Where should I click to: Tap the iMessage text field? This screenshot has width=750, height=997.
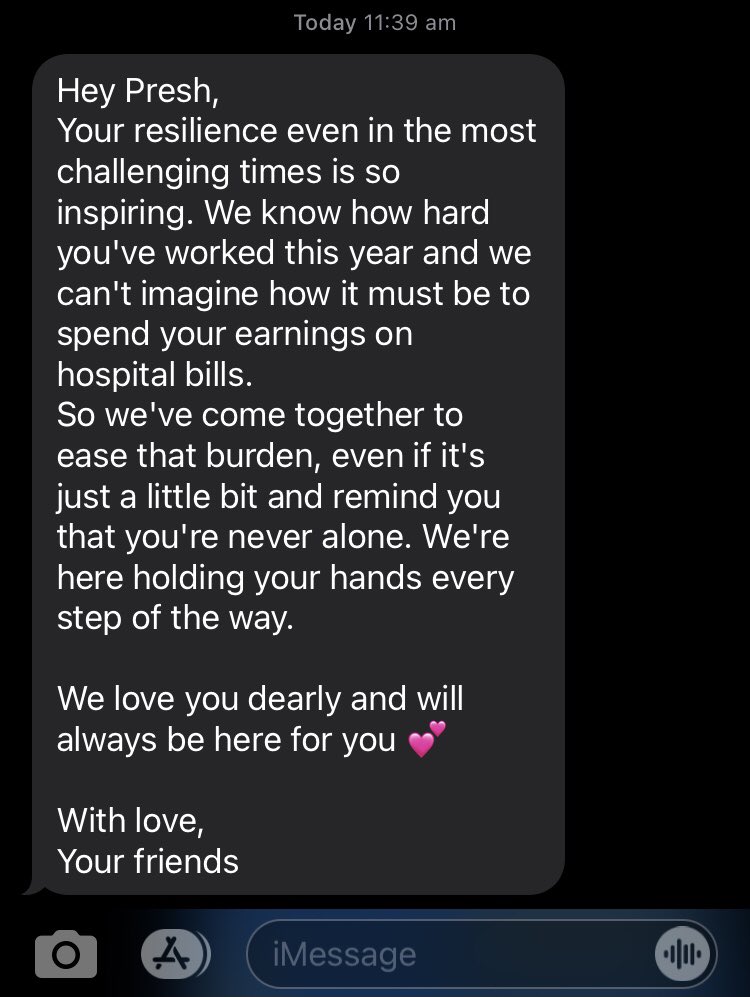click(x=450, y=954)
